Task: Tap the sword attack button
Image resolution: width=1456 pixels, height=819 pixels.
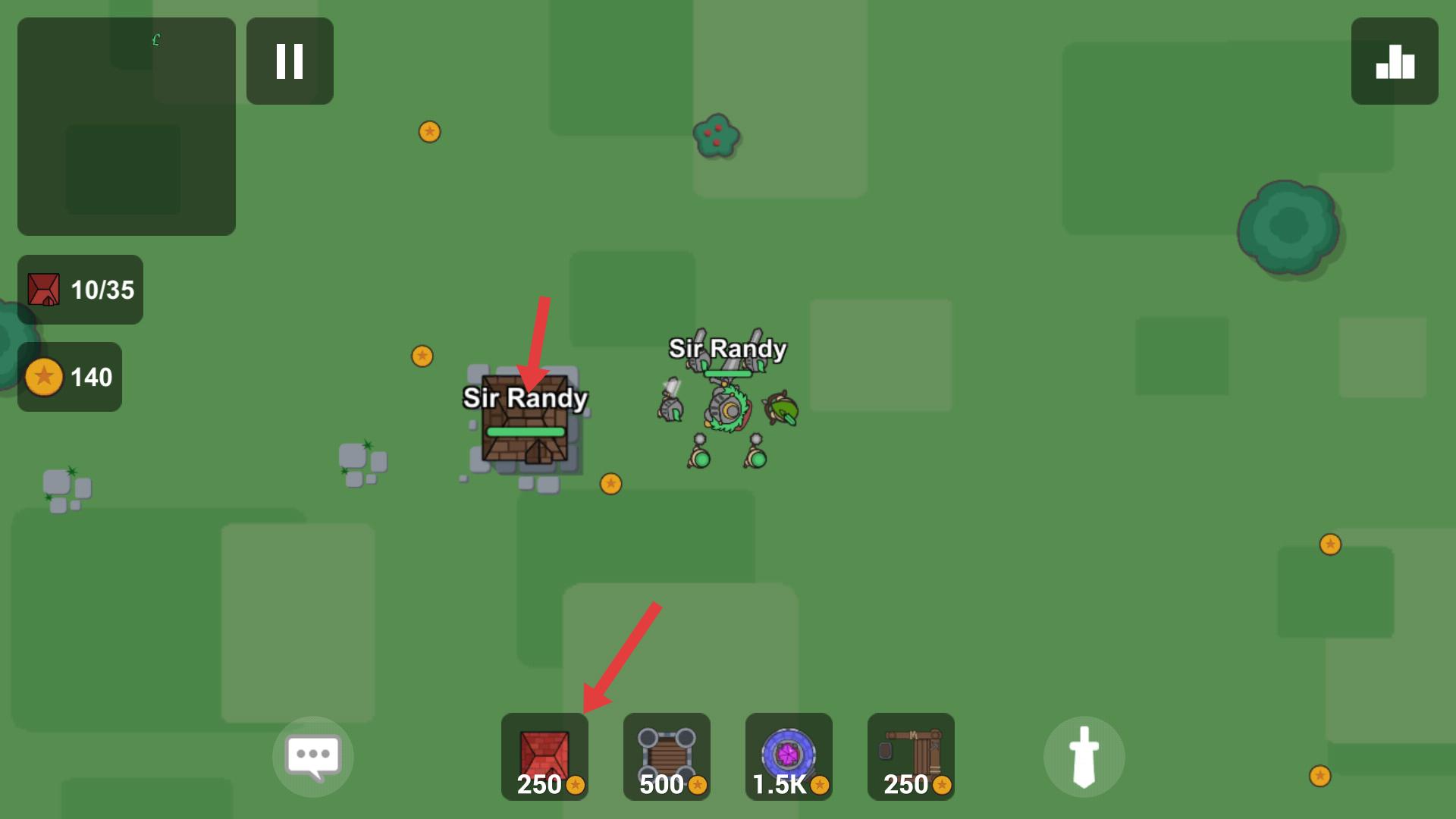Action: 1084,756
